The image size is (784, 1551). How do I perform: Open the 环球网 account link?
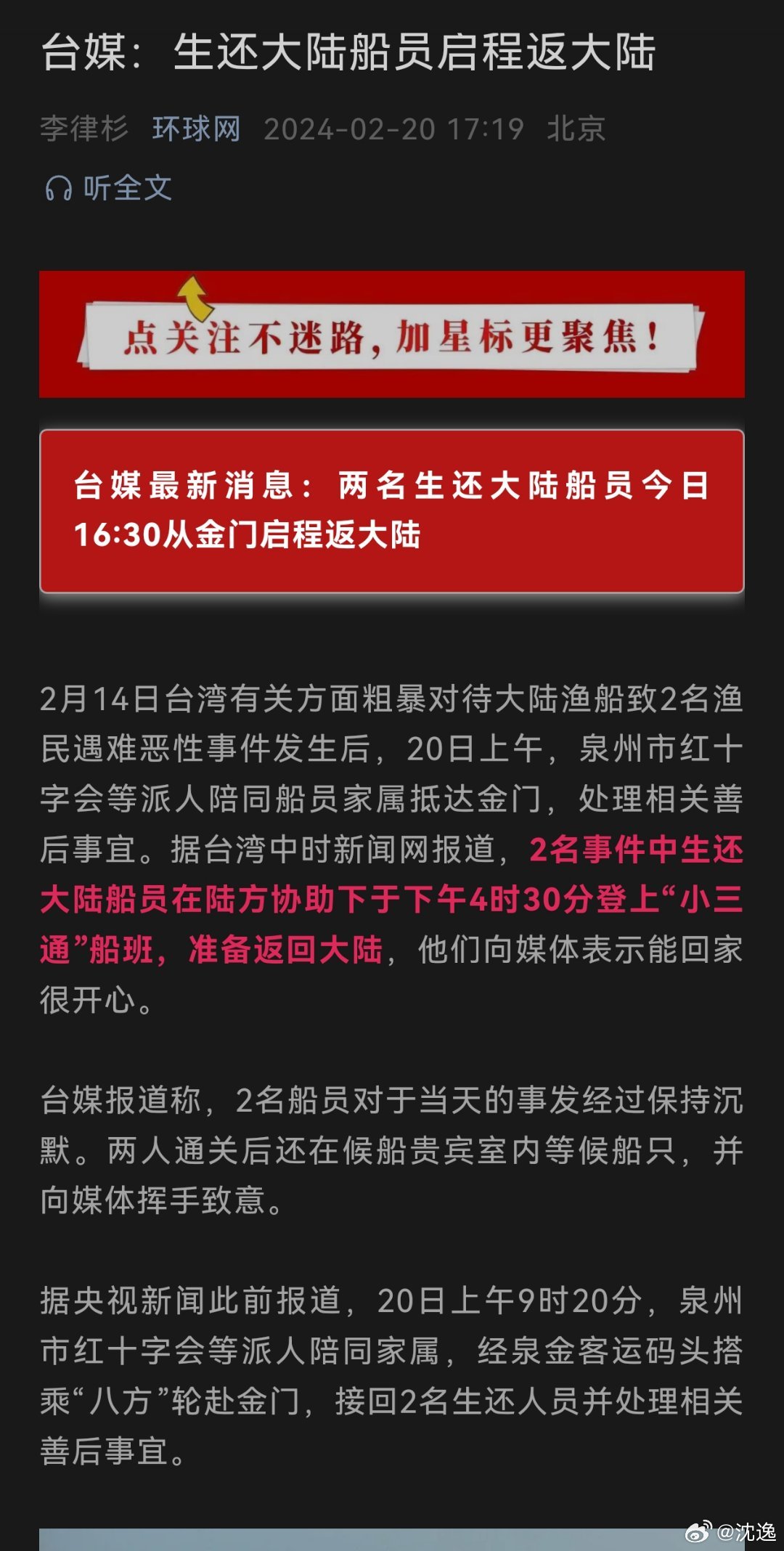pyautogui.click(x=196, y=129)
